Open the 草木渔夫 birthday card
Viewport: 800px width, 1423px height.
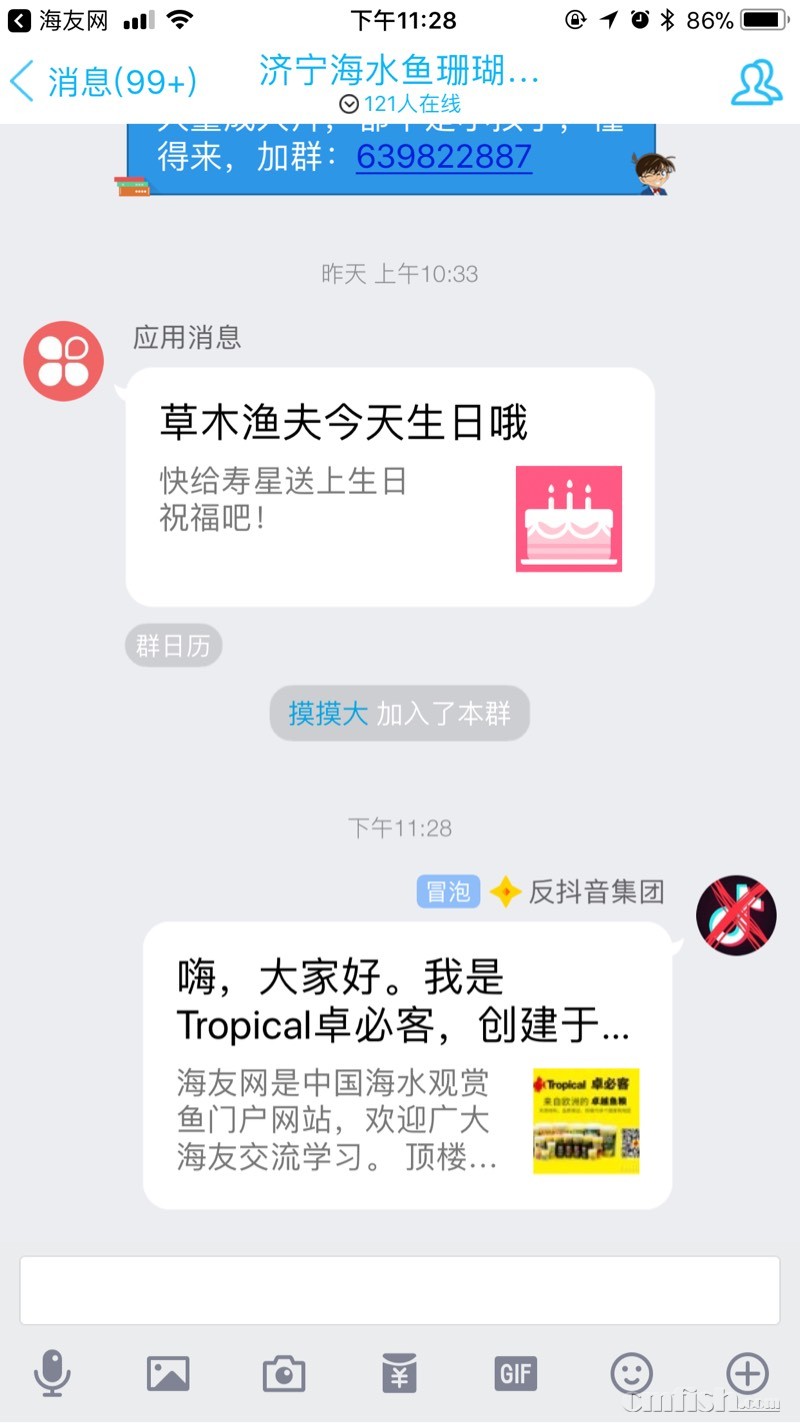click(x=390, y=487)
